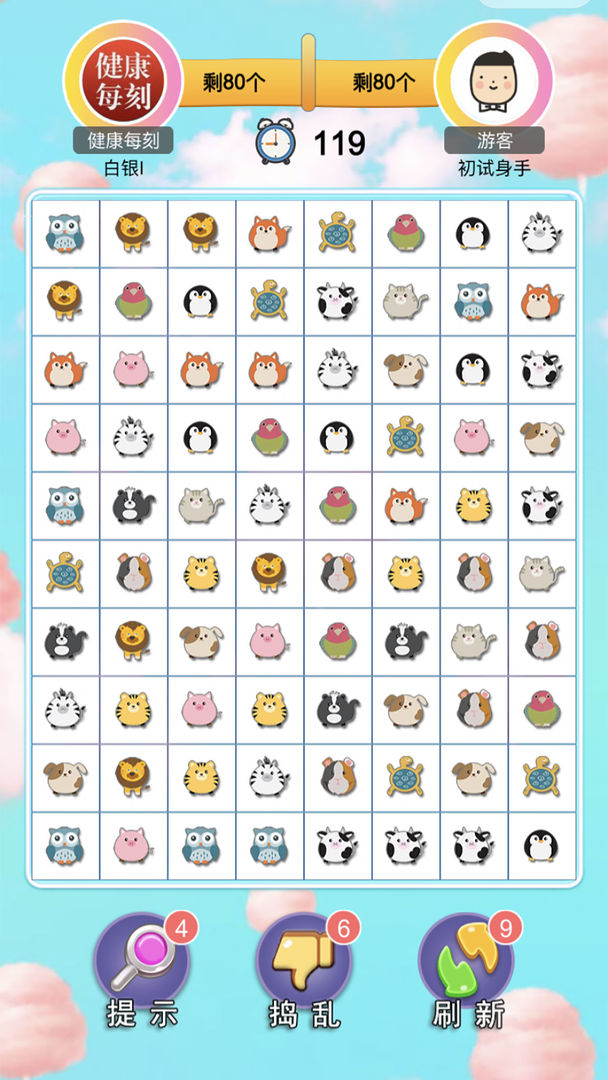Pick the turtle tile in the top row
This screenshot has height=1080, width=608.
pos(337,233)
